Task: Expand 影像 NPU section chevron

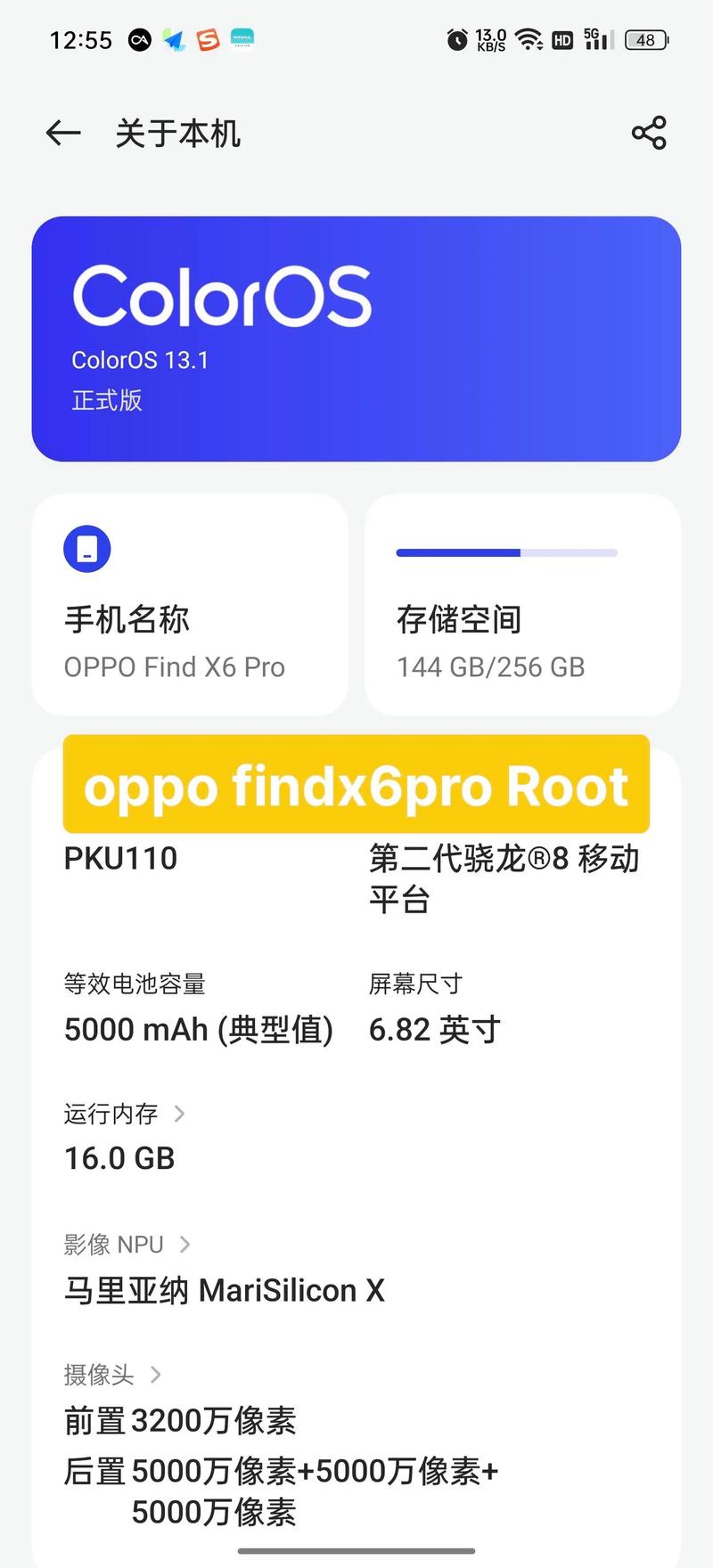Action: [x=185, y=1244]
